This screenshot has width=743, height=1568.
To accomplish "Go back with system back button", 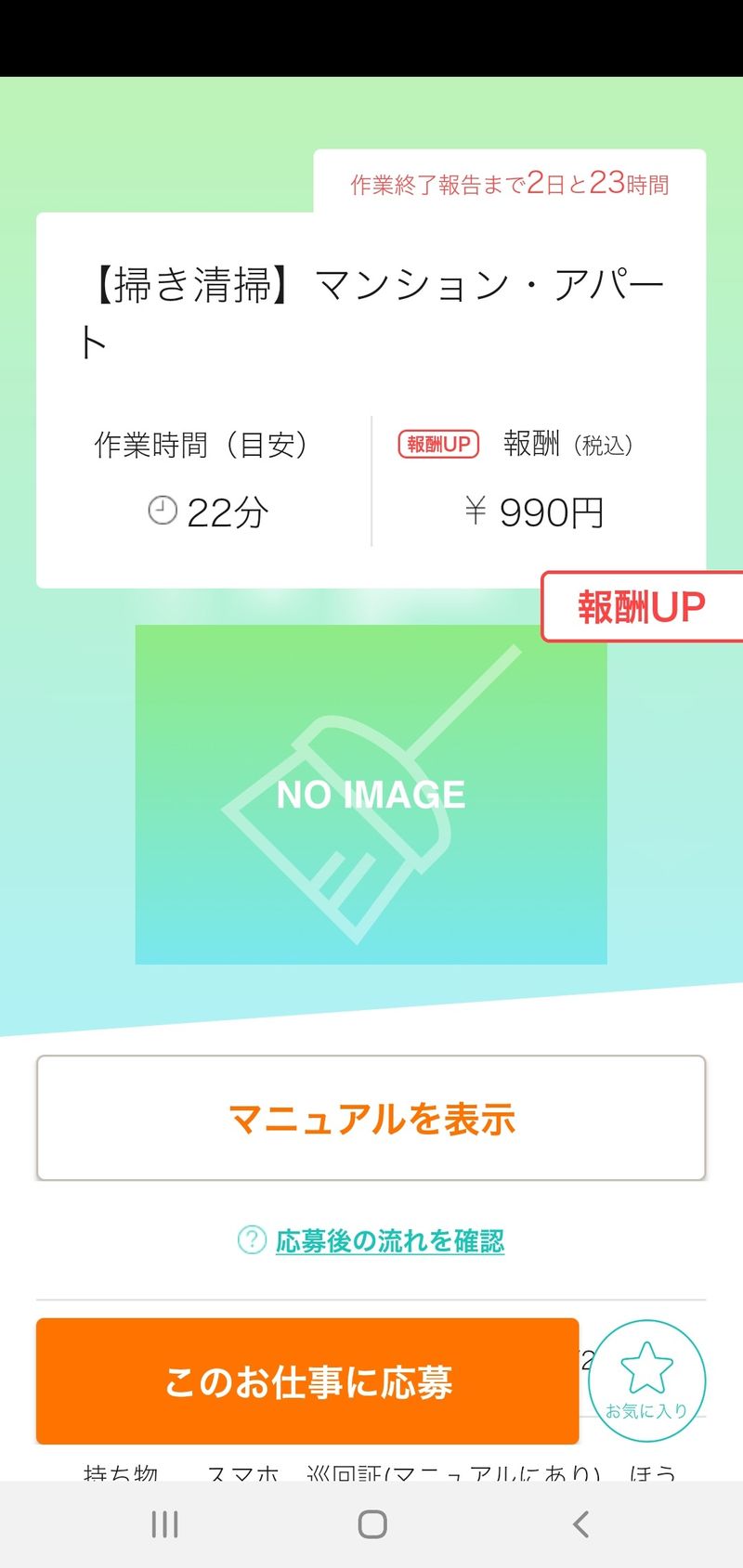I will [x=580, y=1524].
